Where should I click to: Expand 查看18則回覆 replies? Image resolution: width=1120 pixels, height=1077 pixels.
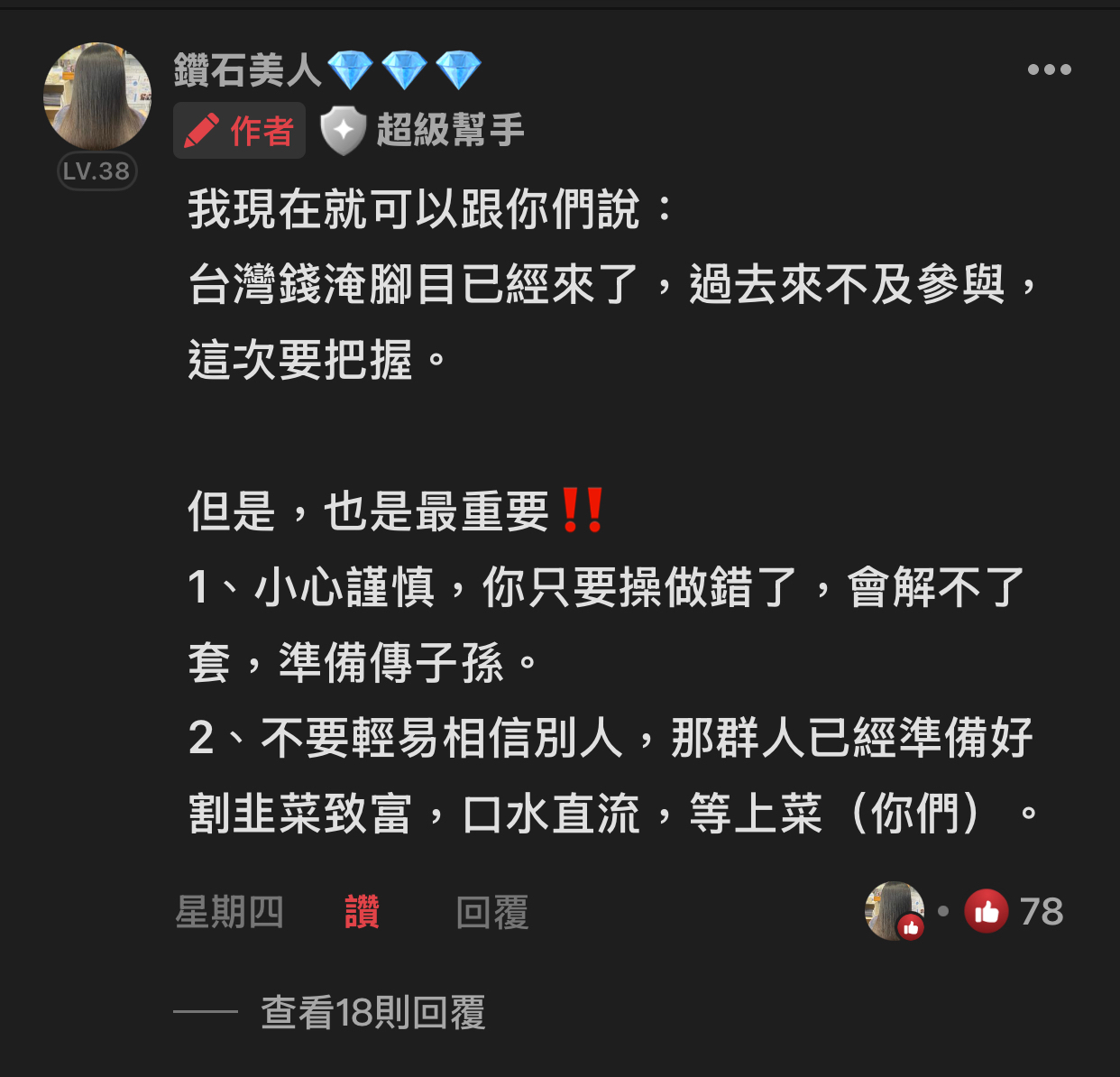coord(372,1012)
